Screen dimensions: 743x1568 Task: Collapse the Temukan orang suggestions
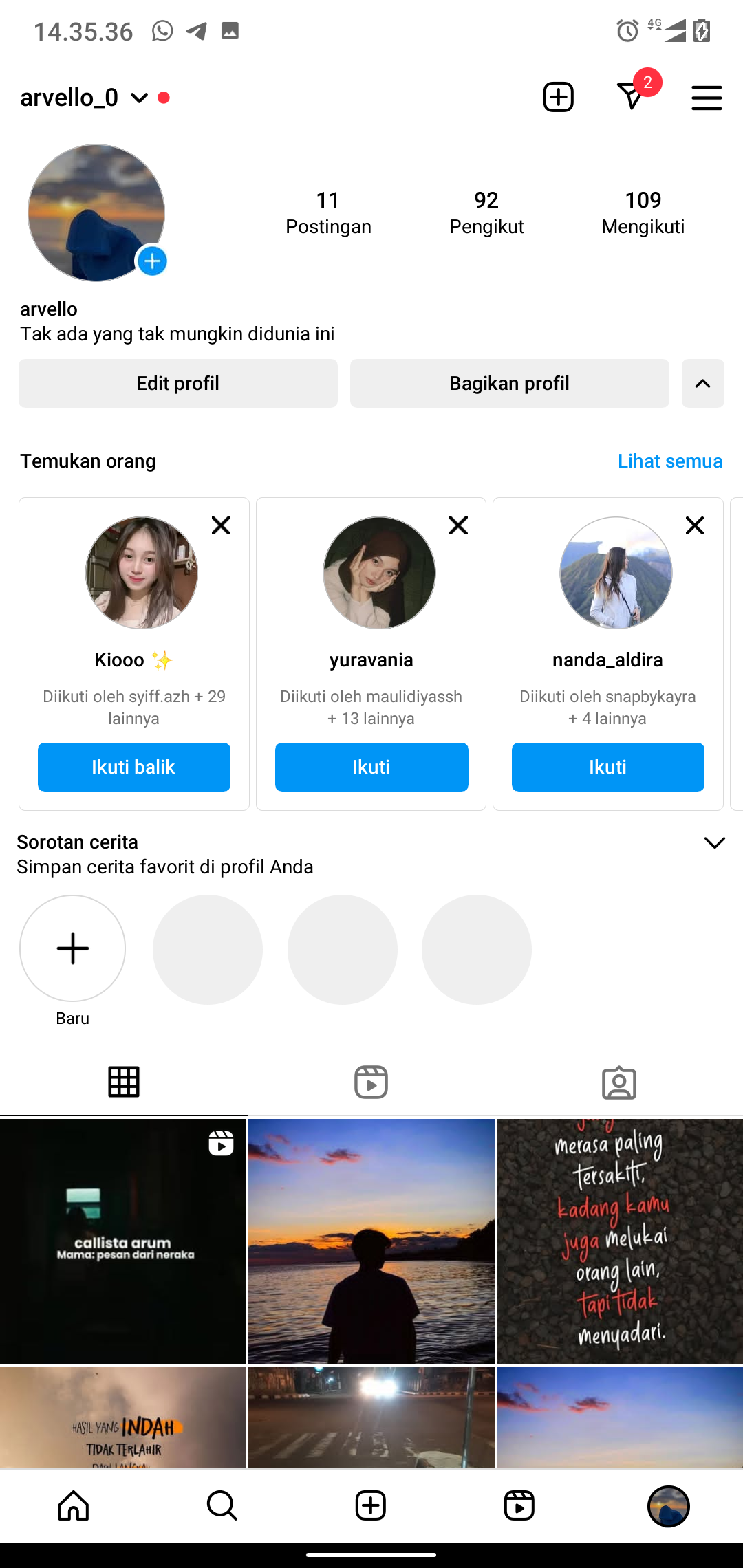point(702,383)
